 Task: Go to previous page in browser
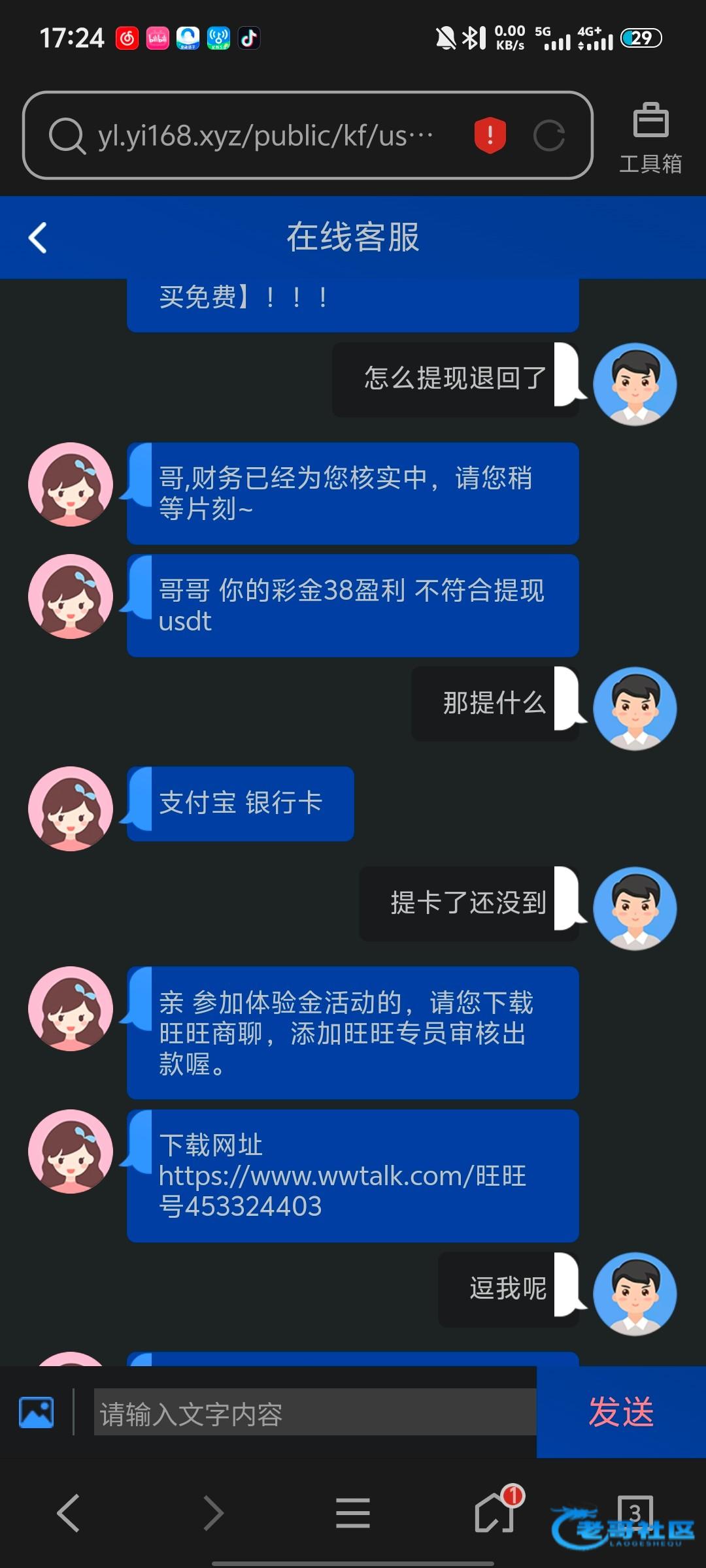[x=69, y=1513]
